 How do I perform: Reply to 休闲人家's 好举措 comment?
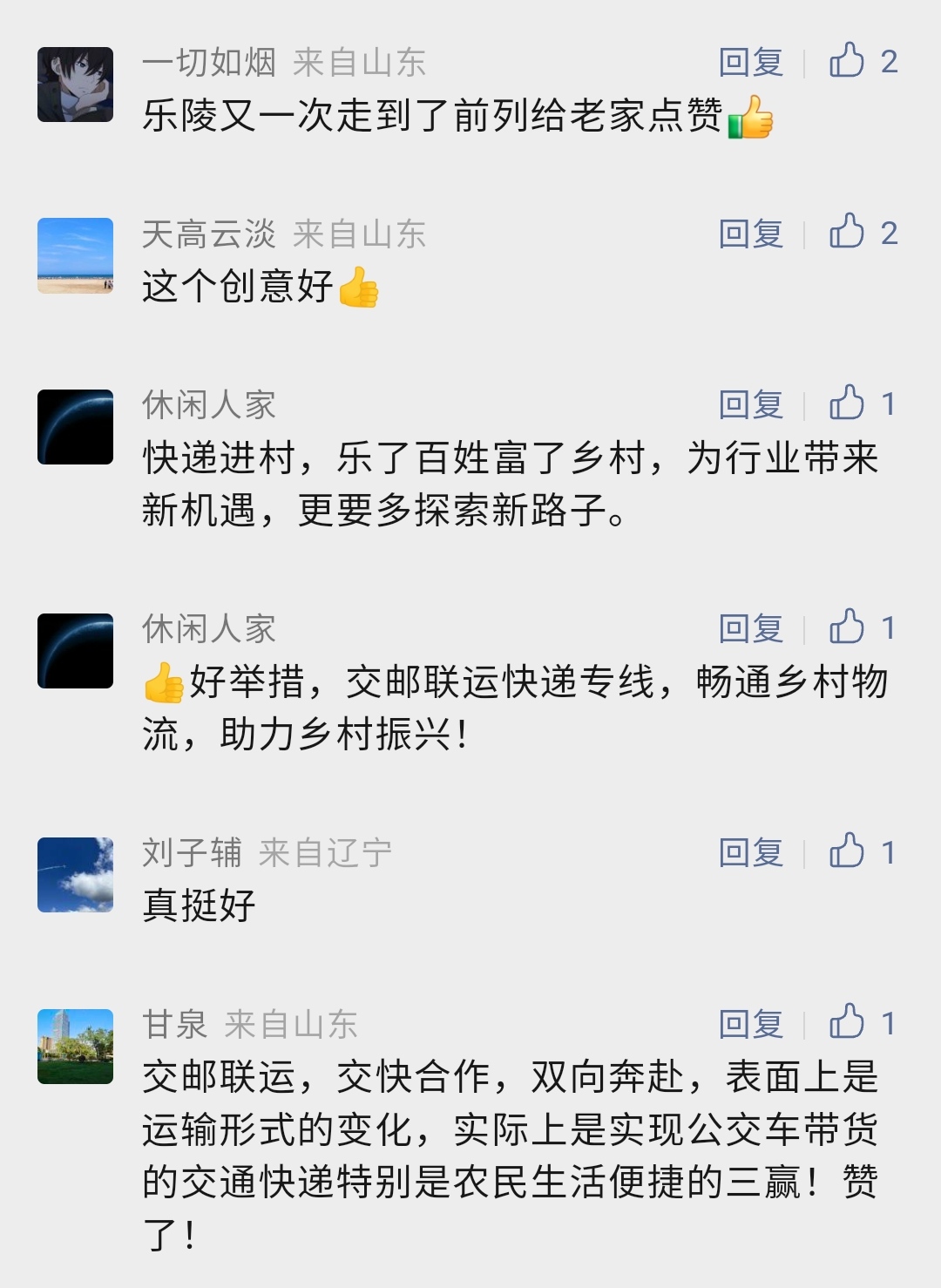point(751,629)
